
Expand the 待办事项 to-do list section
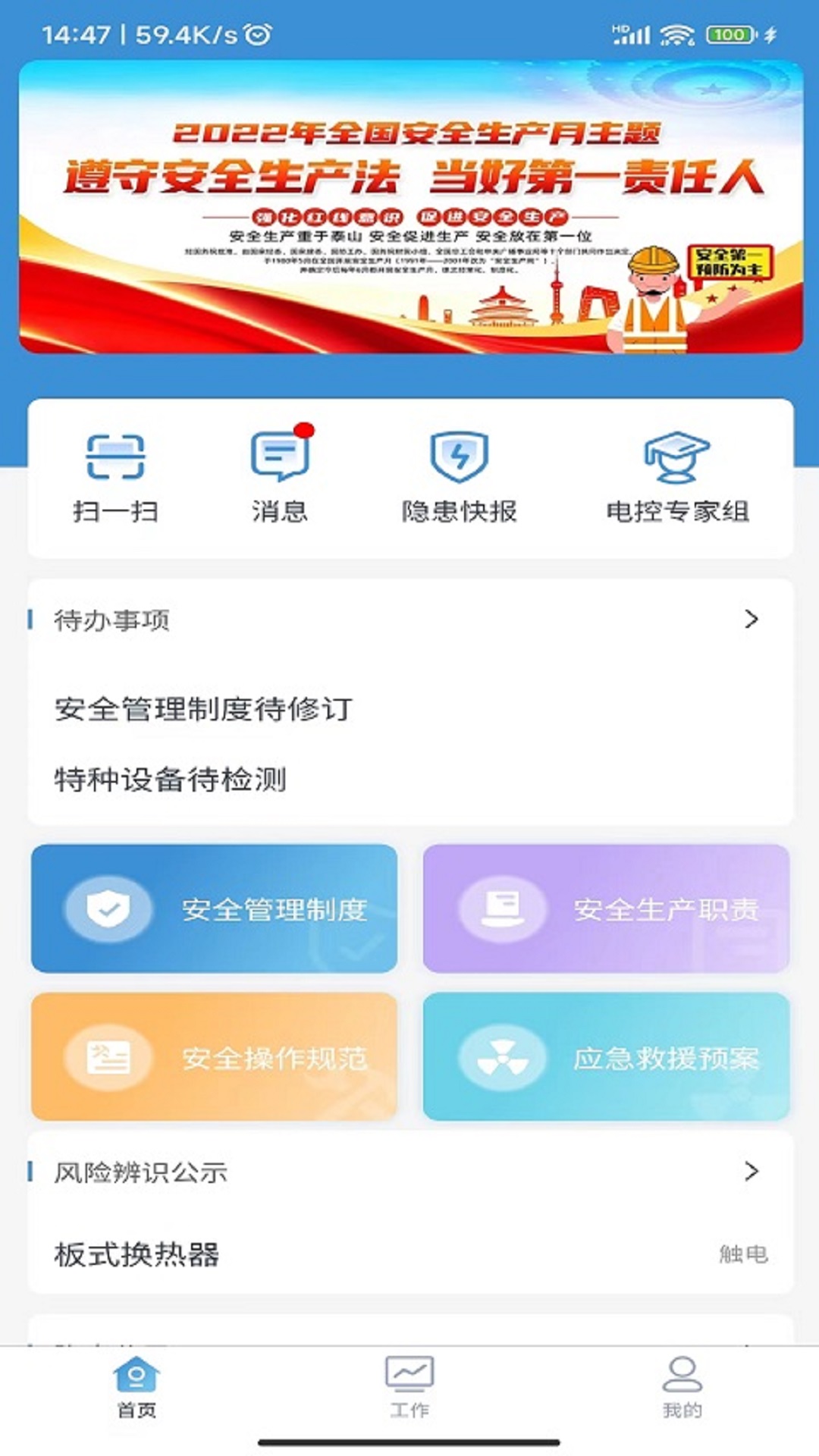[x=752, y=620]
